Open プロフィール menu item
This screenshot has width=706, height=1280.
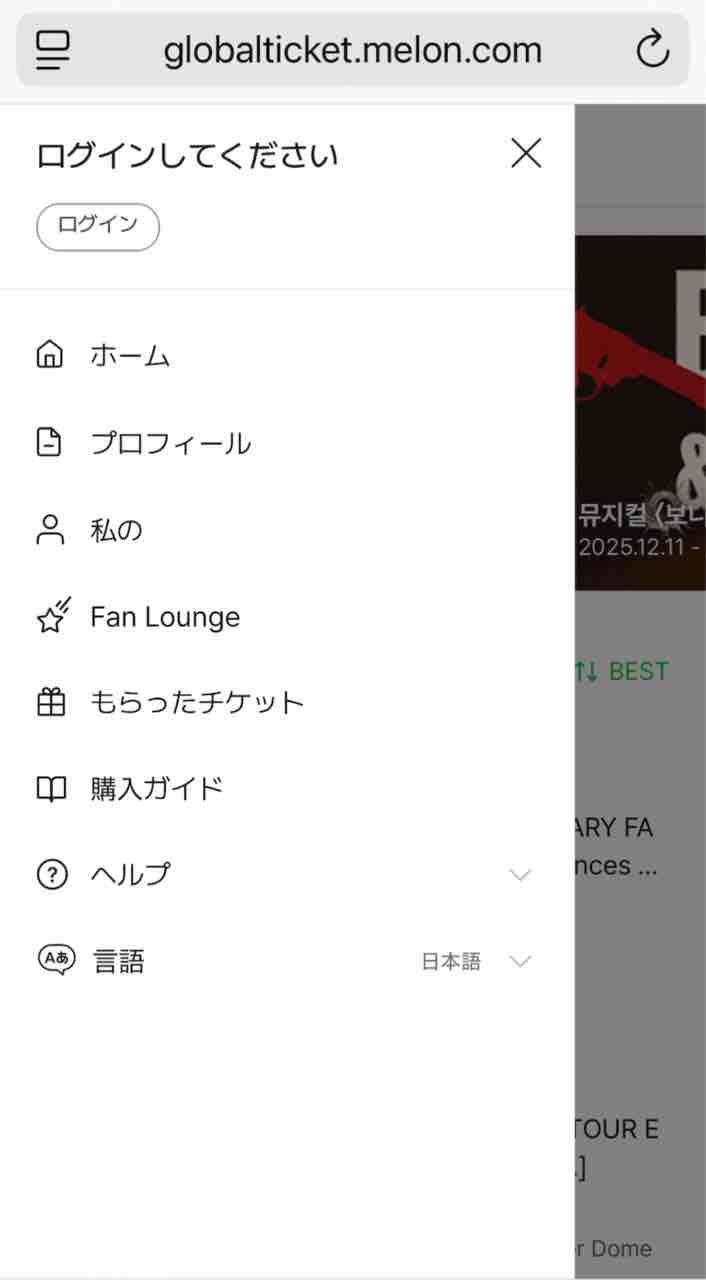[x=170, y=443]
